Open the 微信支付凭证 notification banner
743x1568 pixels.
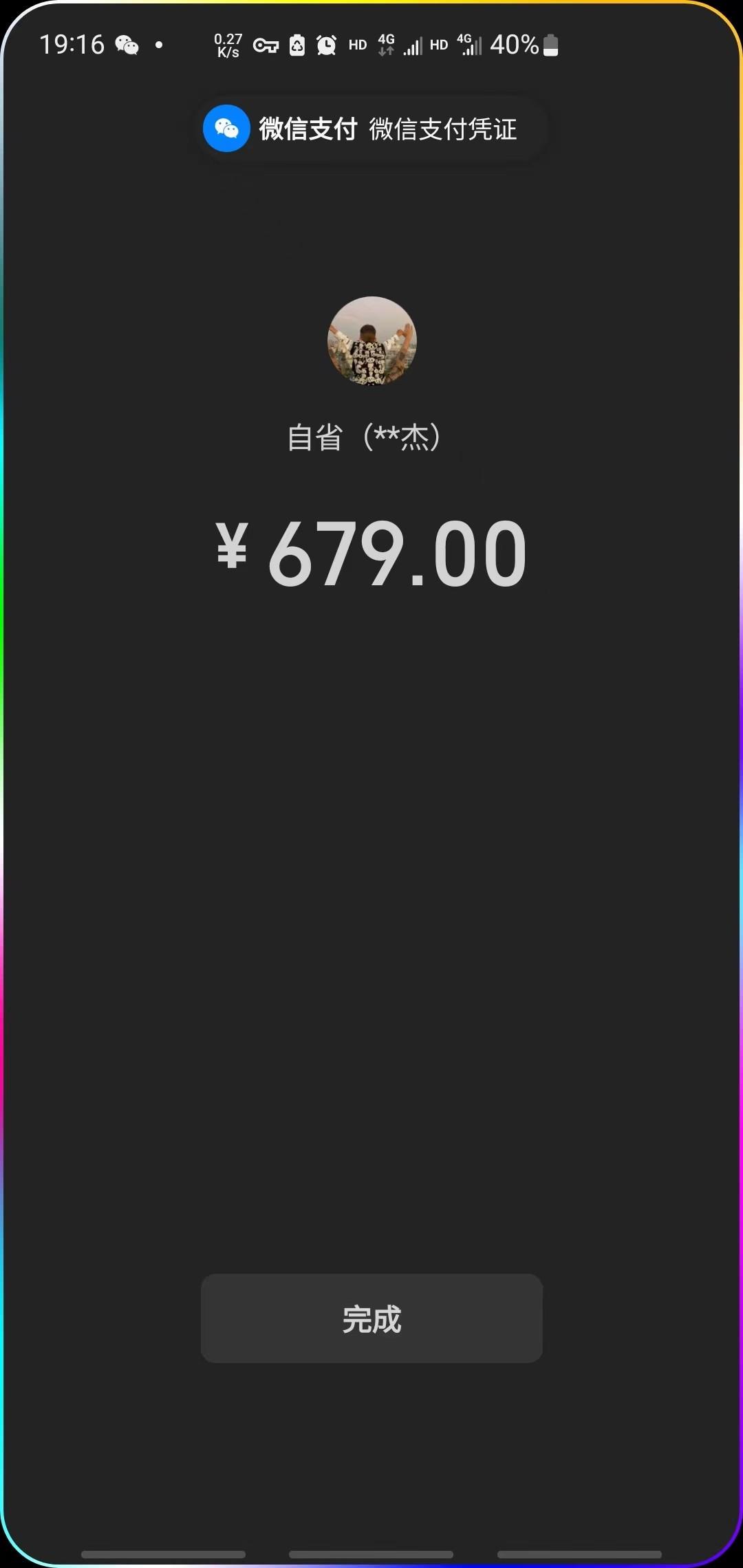(371, 129)
